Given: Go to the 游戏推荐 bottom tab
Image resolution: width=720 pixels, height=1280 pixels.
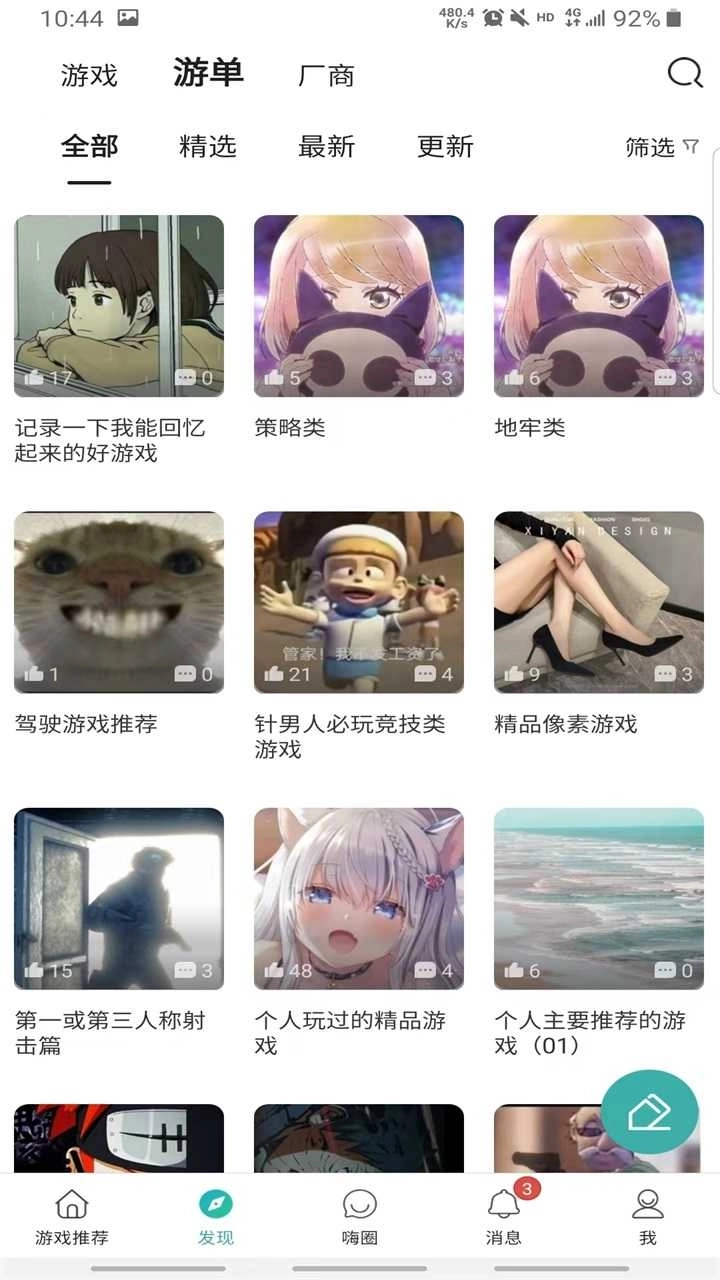Looking at the screenshot, I should coord(72,1217).
